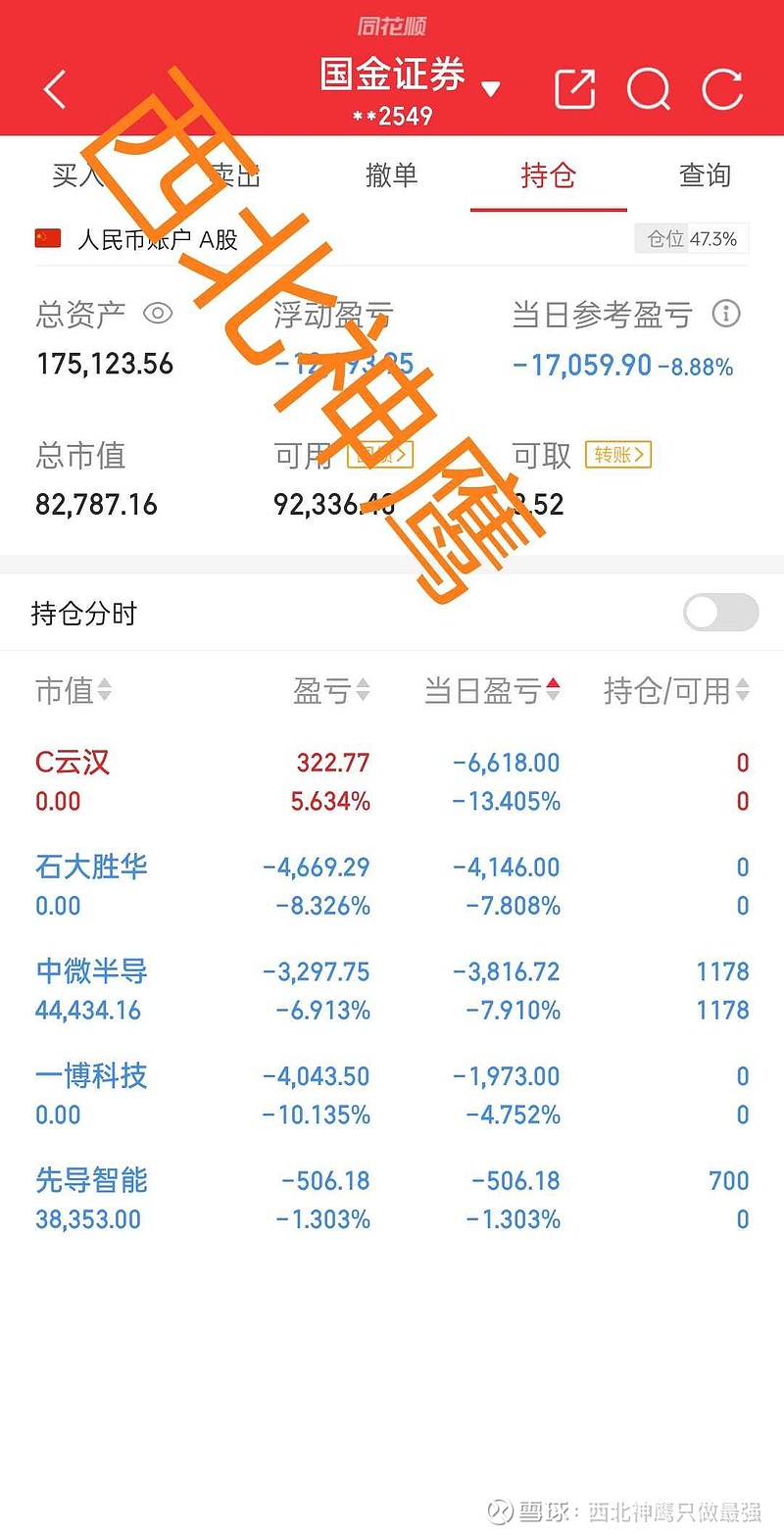Show info about 当日参考盈亏
Image resolution: width=784 pixels, height=1536 pixels.
[726, 314]
